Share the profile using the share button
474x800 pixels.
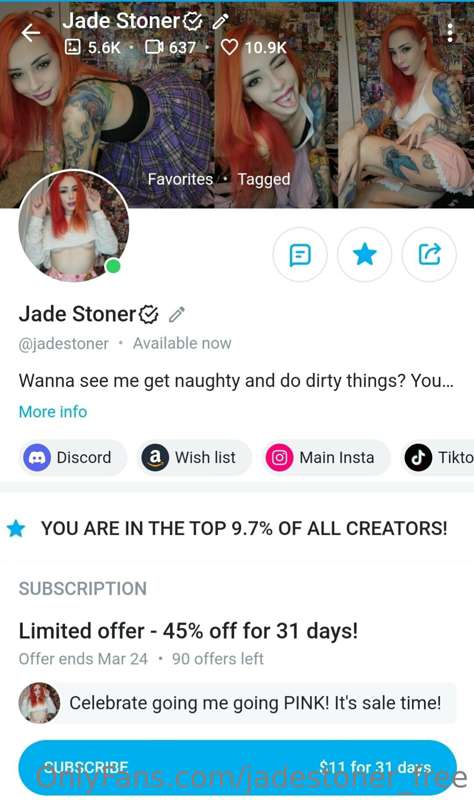tap(429, 254)
